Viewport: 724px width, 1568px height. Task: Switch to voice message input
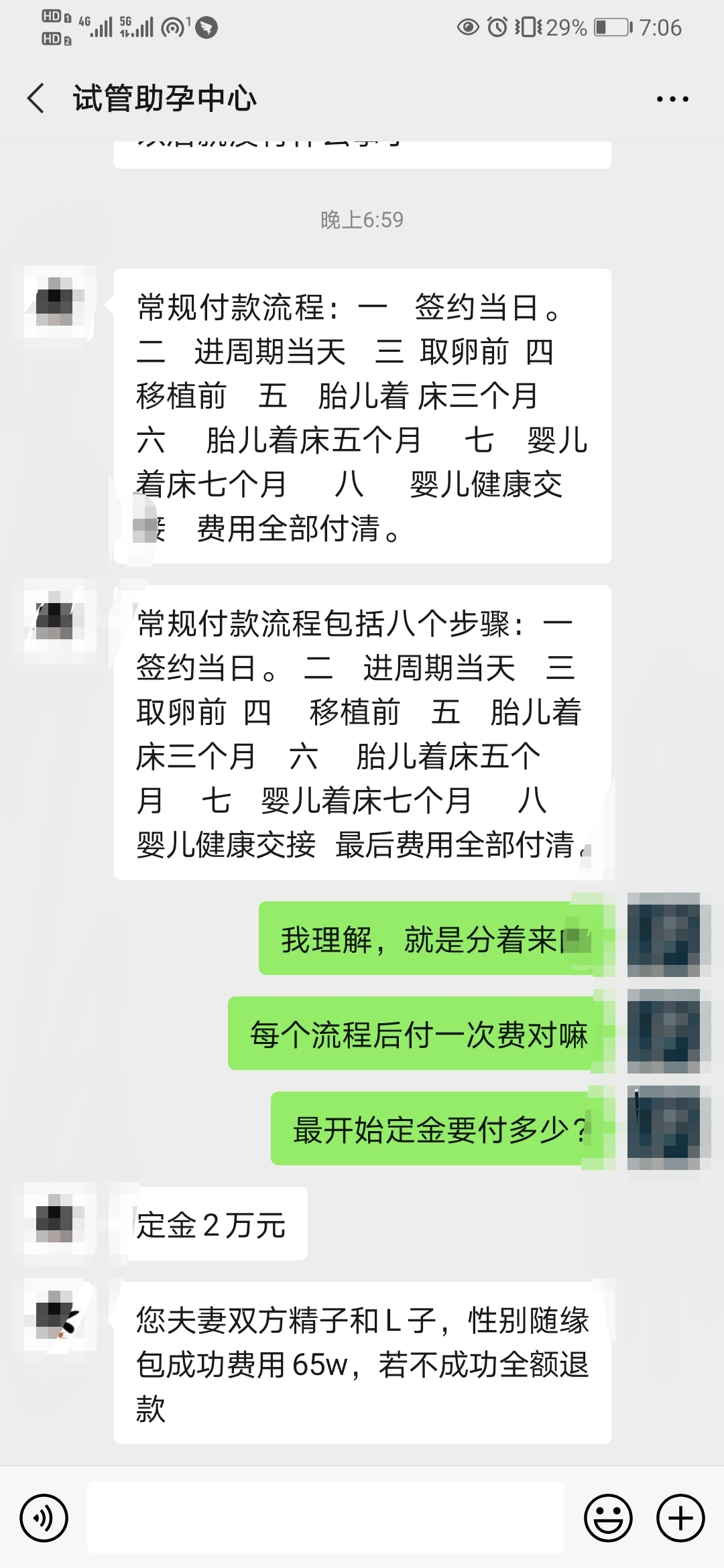pyautogui.click(x=44, y=1518)
